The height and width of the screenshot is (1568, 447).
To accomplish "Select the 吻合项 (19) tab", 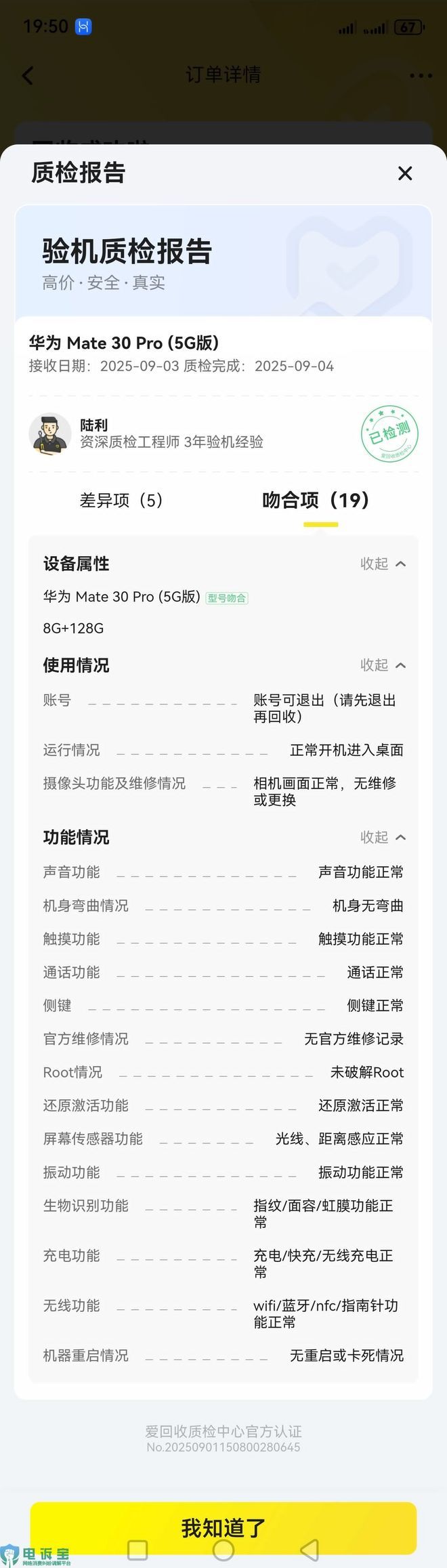I will point(316,501).
